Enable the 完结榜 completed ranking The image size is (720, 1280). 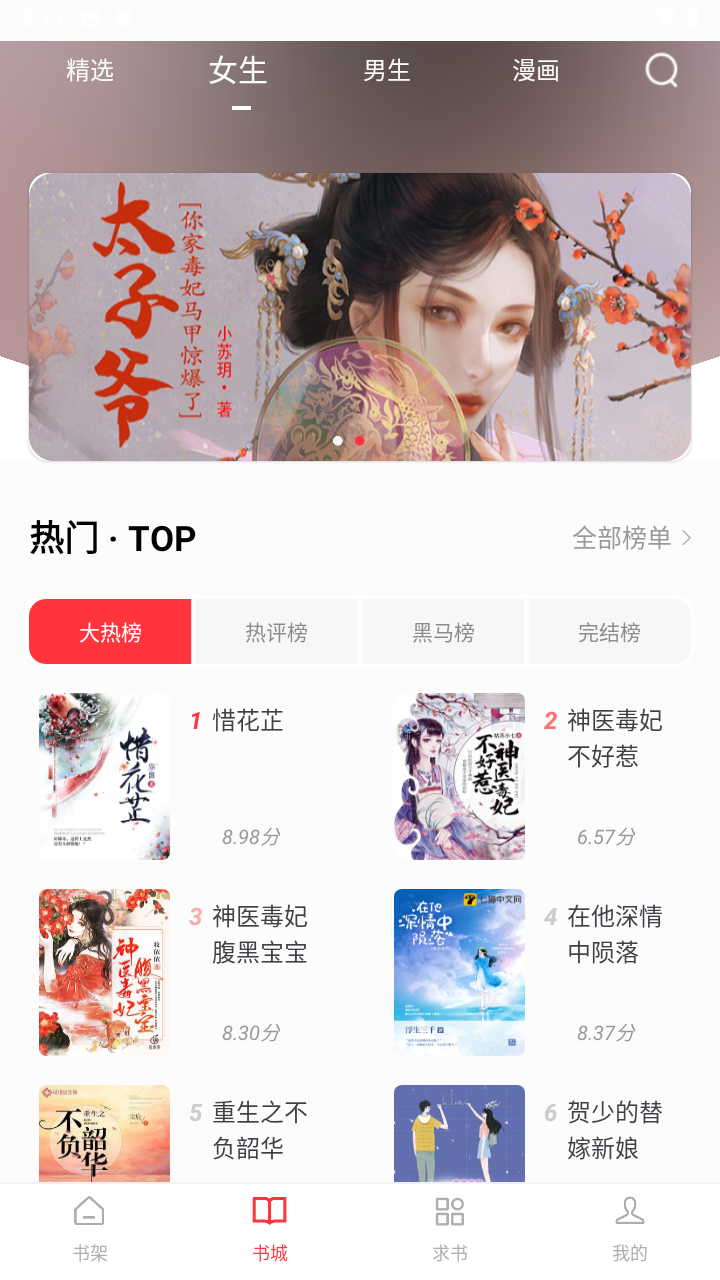point(609,631)
